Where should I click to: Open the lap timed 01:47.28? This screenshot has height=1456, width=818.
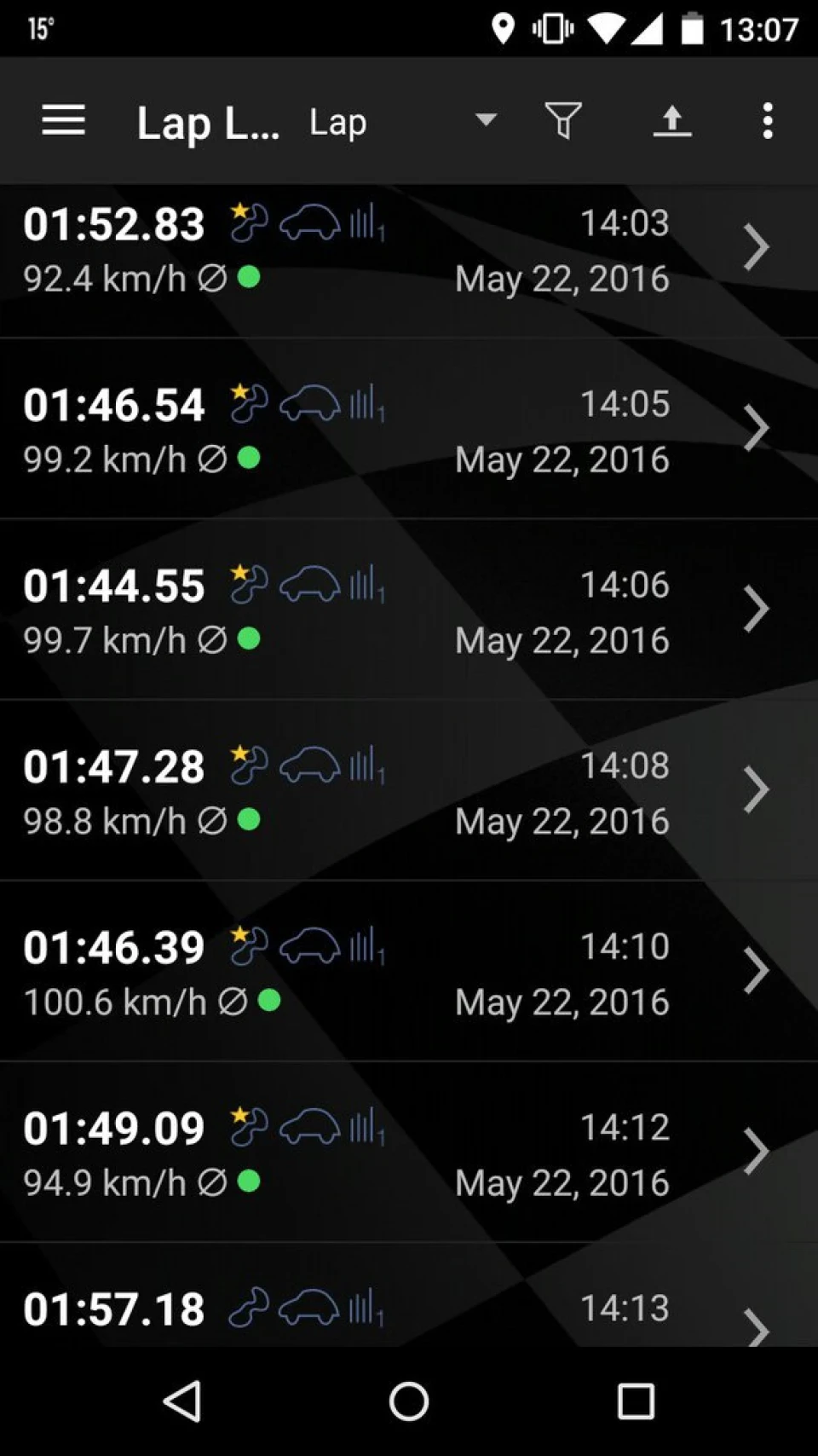409,790
